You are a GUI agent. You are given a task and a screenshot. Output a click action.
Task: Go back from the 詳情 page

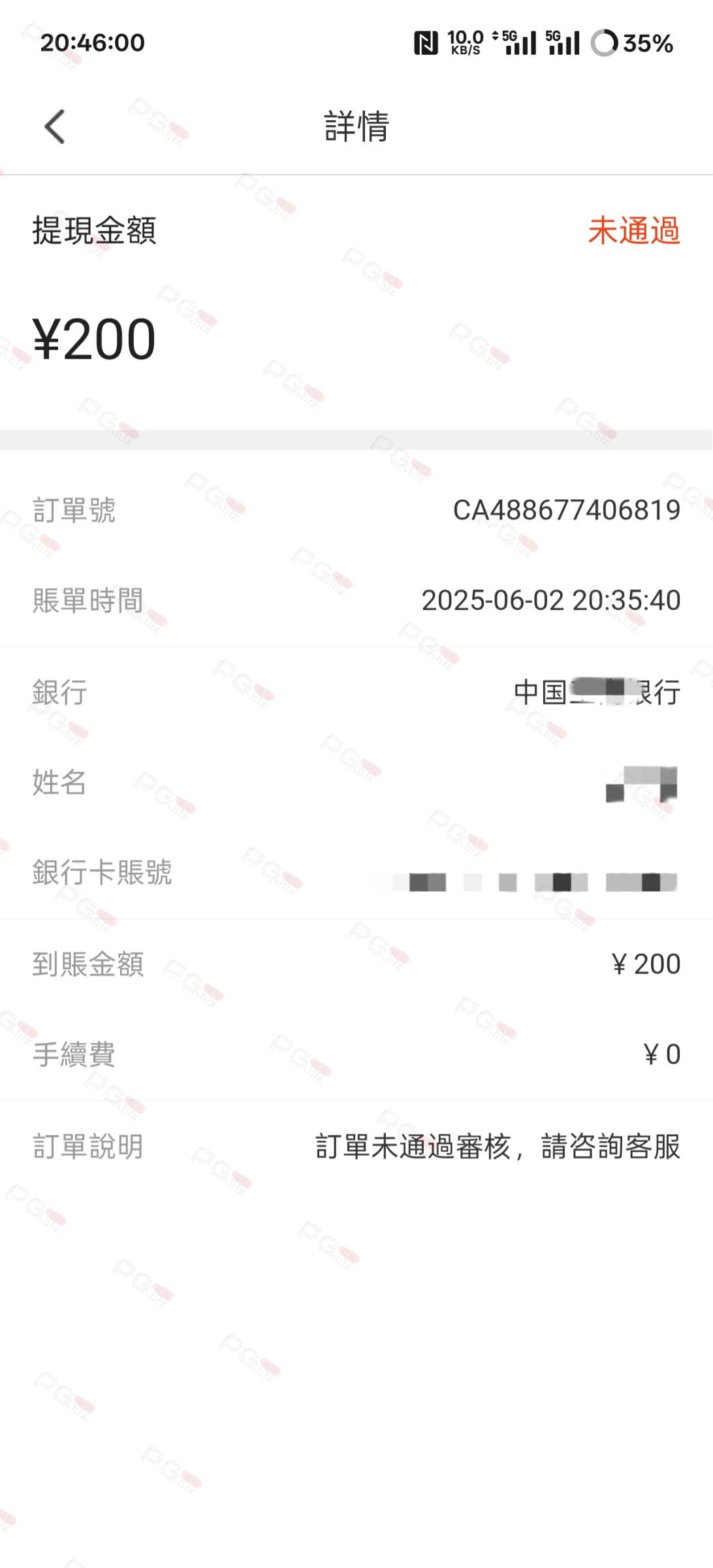click(x=55, y=126)
